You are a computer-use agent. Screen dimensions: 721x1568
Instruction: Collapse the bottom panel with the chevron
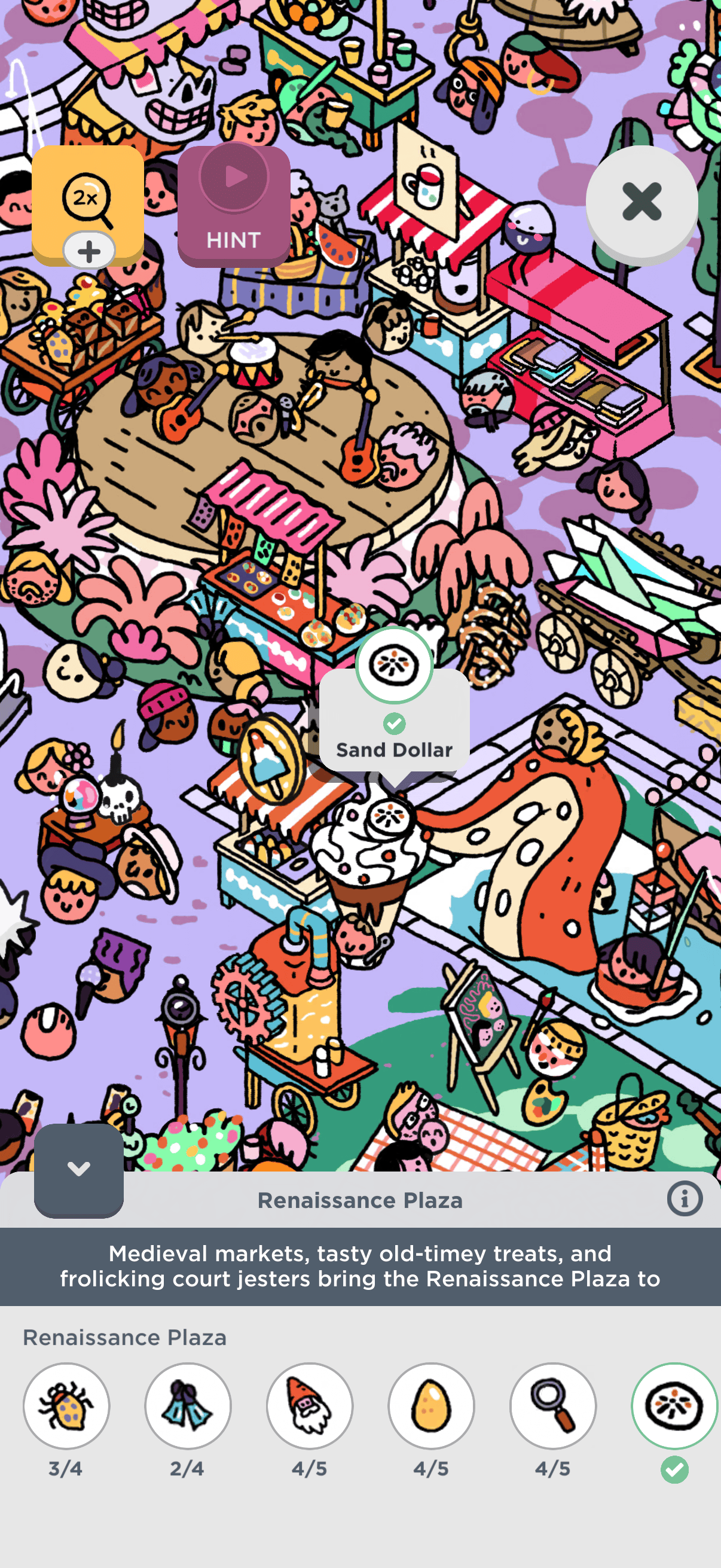pyautogui.click(x=78, y=1169)
